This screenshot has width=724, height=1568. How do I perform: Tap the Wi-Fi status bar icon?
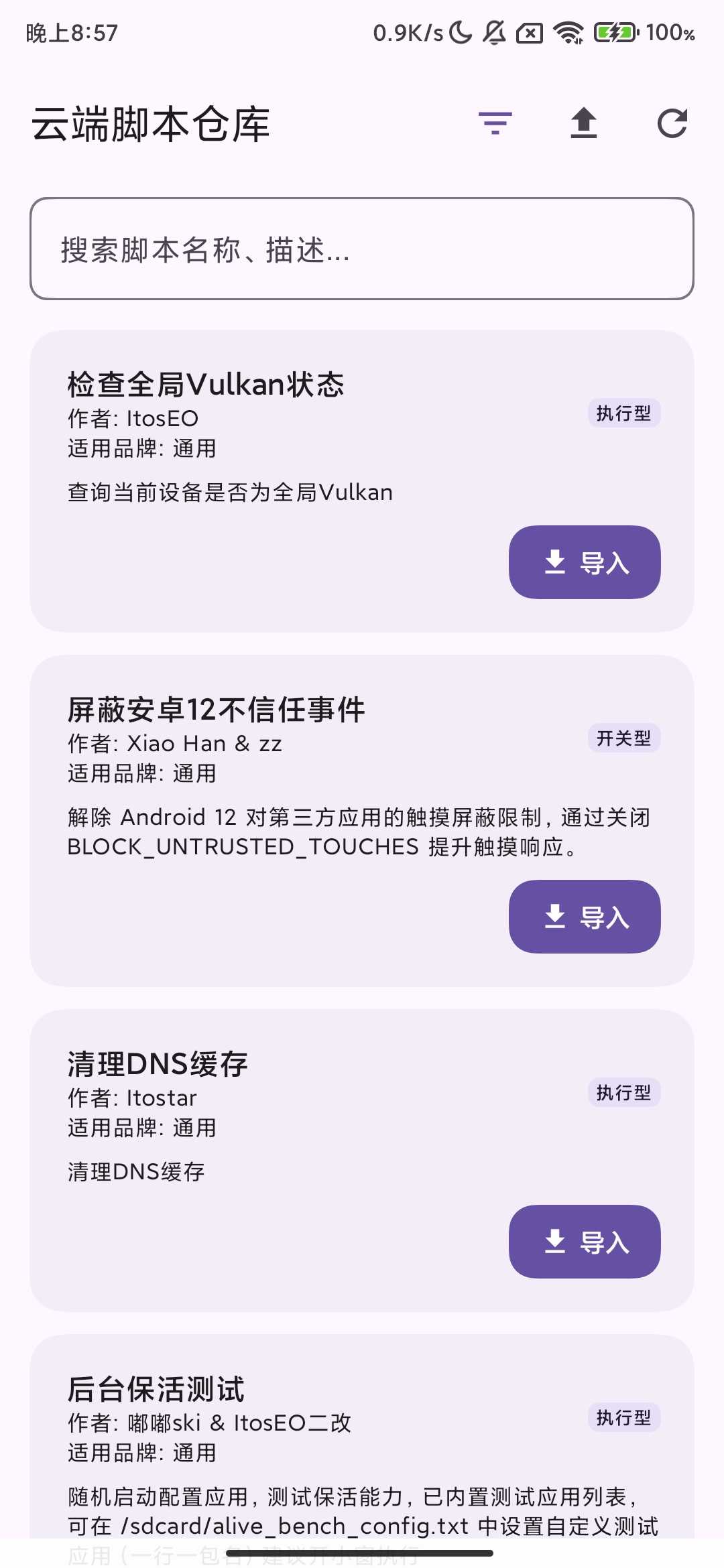tap(567, 32)
